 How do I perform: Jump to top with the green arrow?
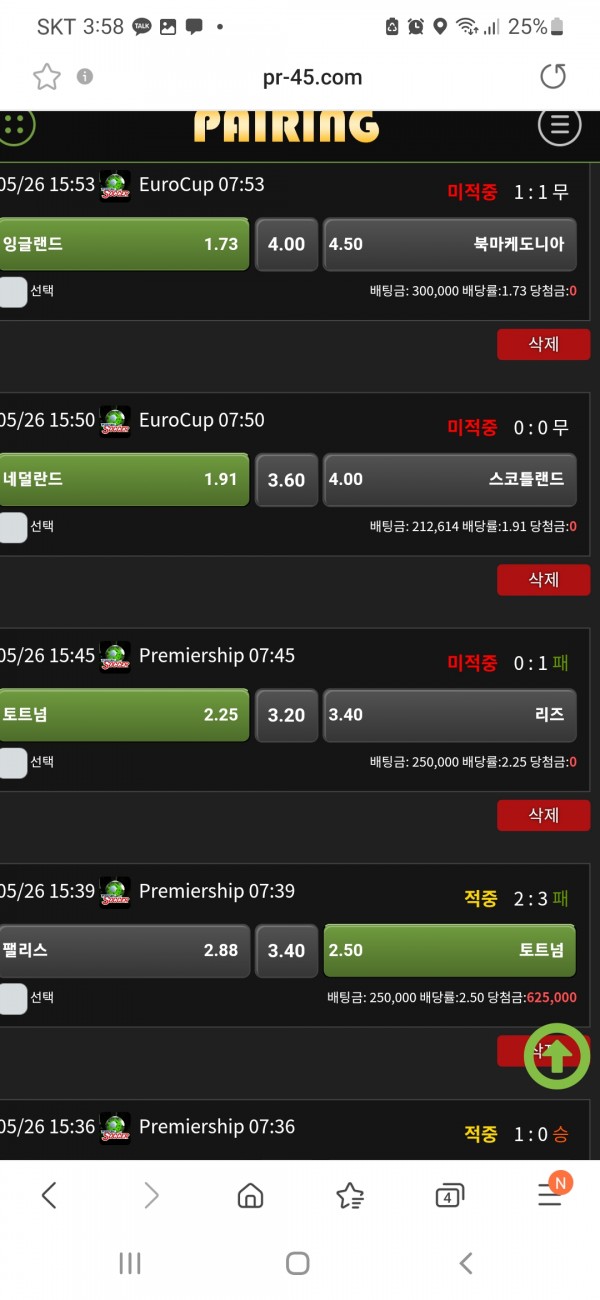(x=558, y=1055)
